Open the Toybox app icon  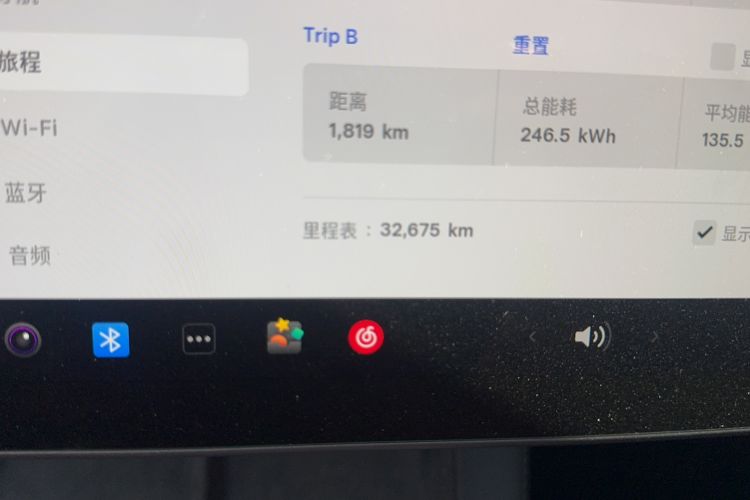pos(284,339)
